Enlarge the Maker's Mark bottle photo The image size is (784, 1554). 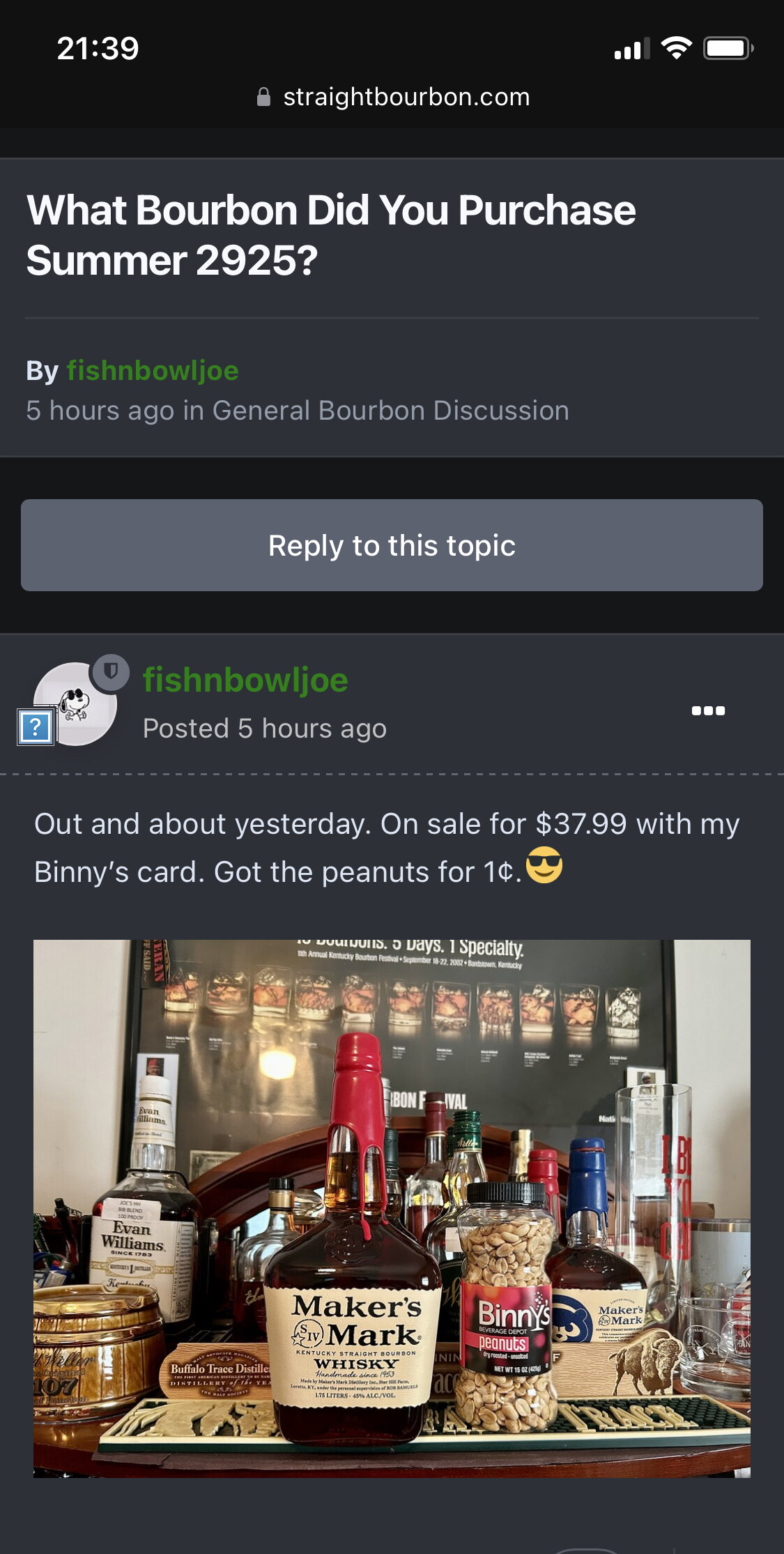[392, 1208]
